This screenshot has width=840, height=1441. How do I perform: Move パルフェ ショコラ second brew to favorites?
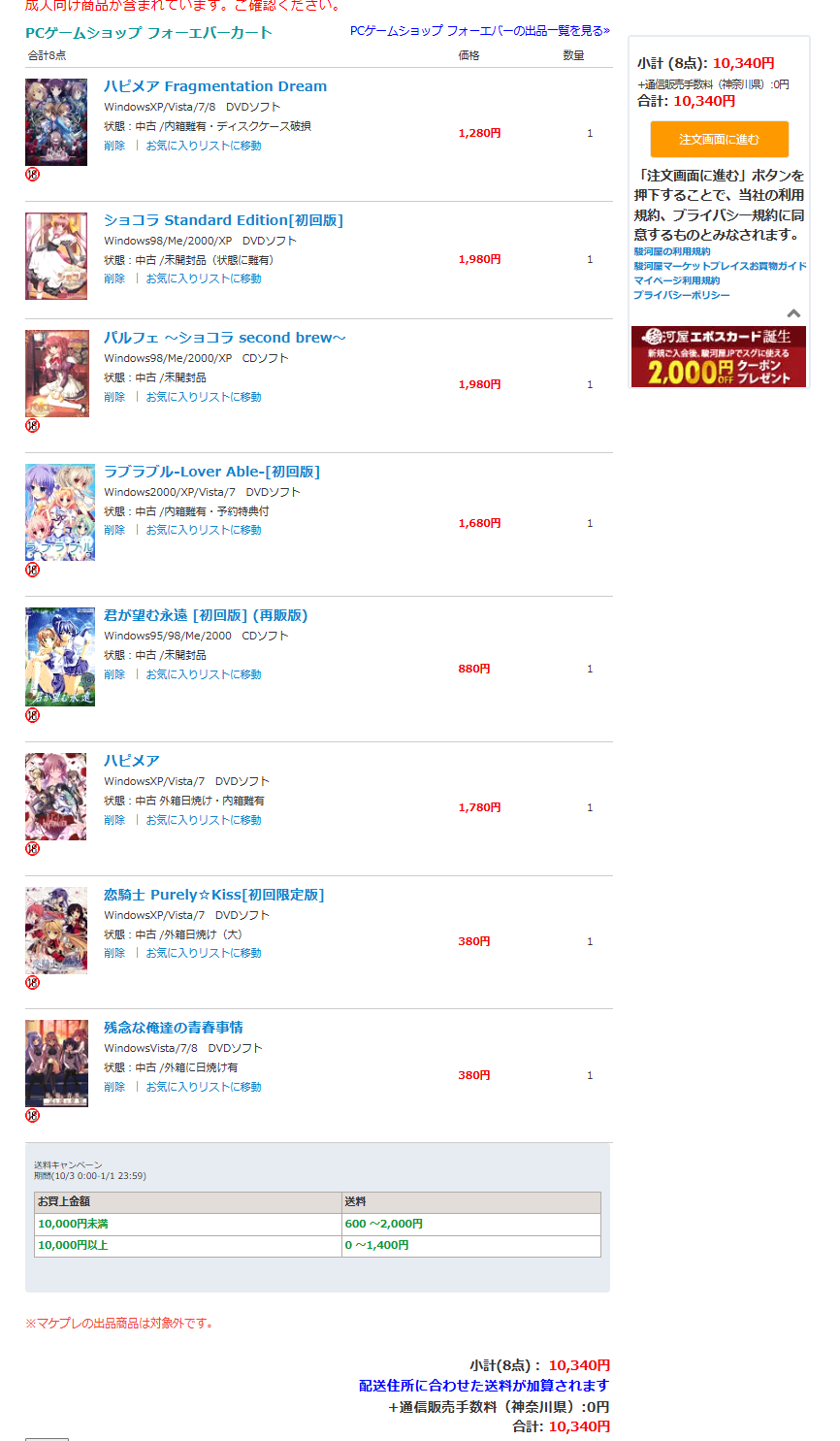coord(203,397)
